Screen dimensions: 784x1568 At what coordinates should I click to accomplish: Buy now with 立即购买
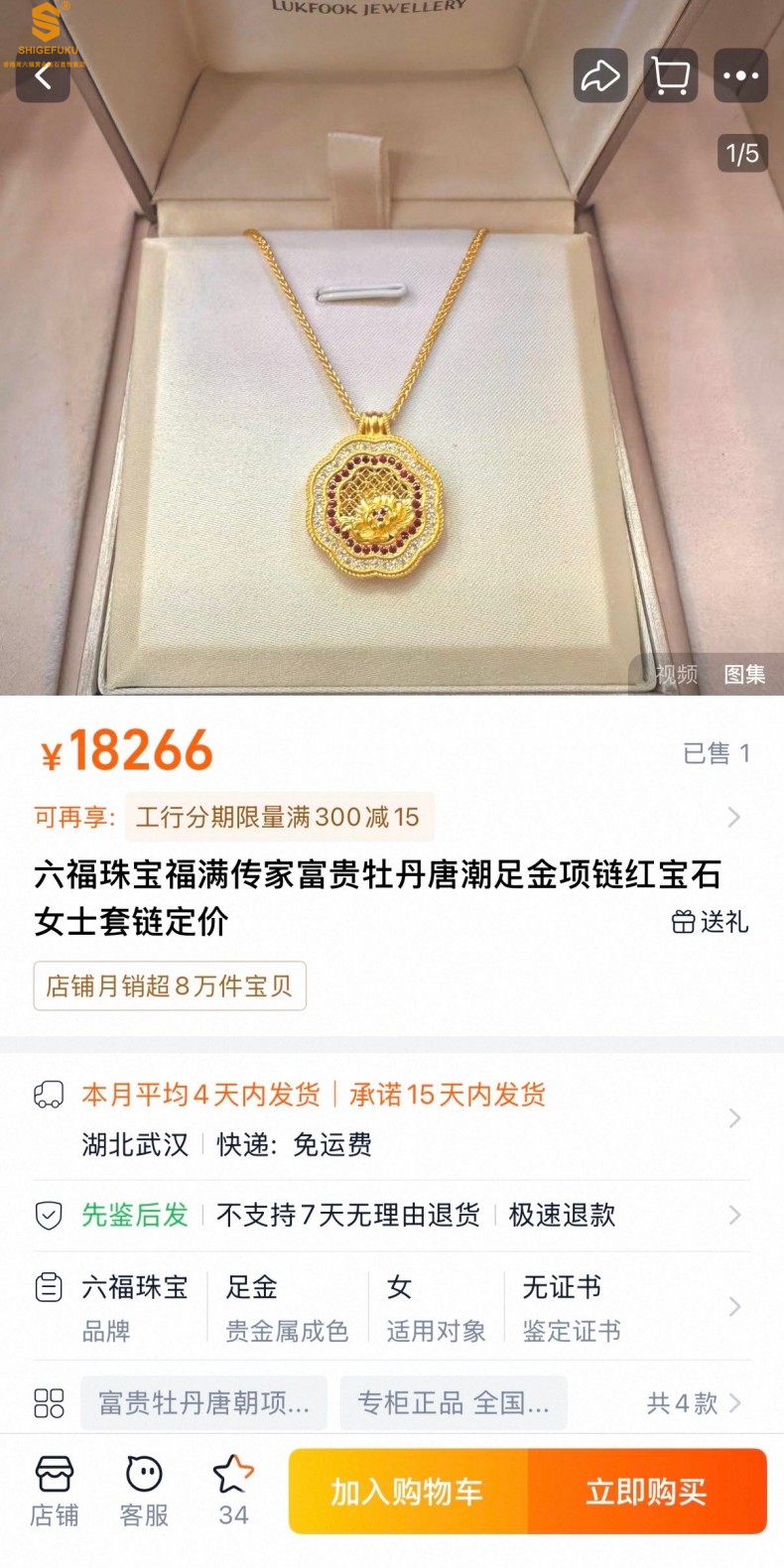pyautogui.click(x=647, y=1492)
